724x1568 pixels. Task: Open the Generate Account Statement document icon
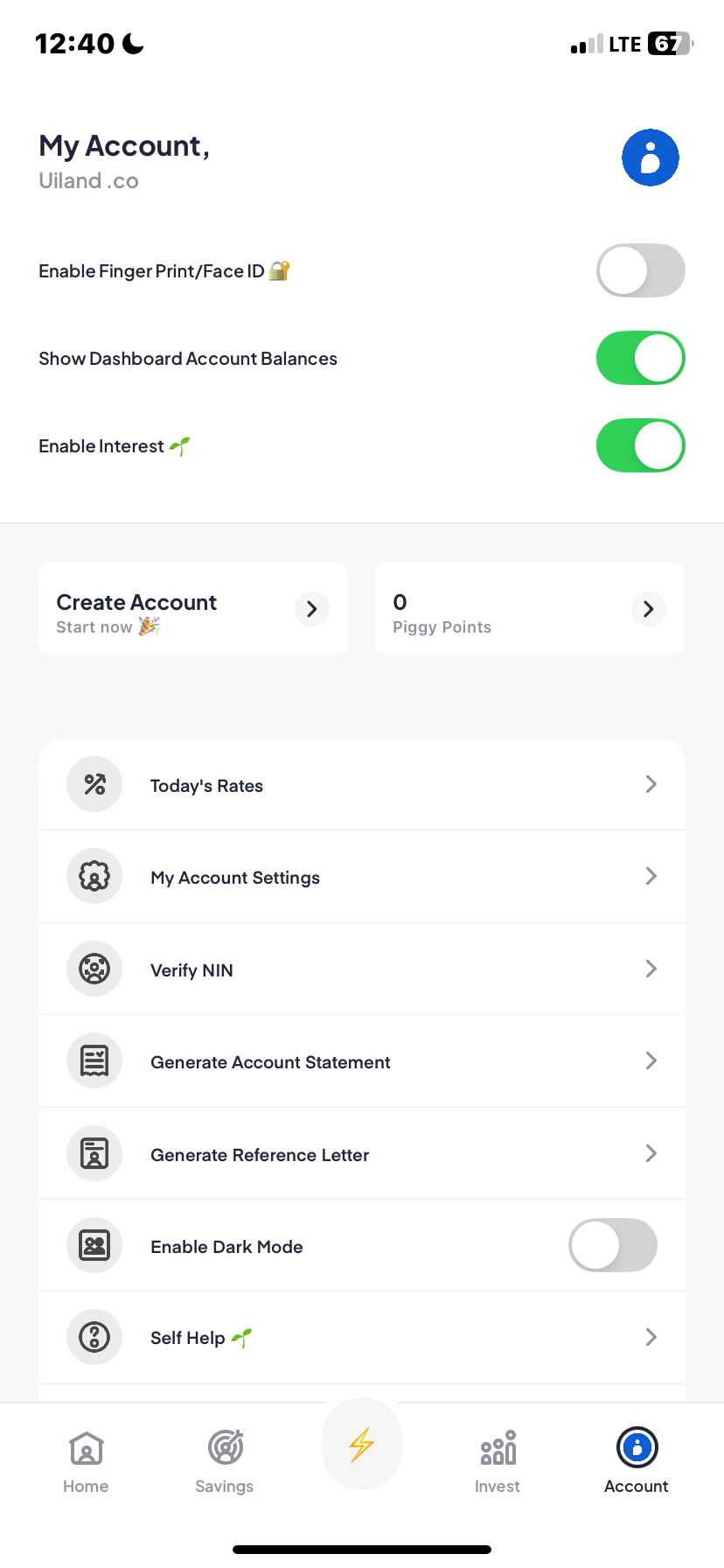click(94, 1060)
